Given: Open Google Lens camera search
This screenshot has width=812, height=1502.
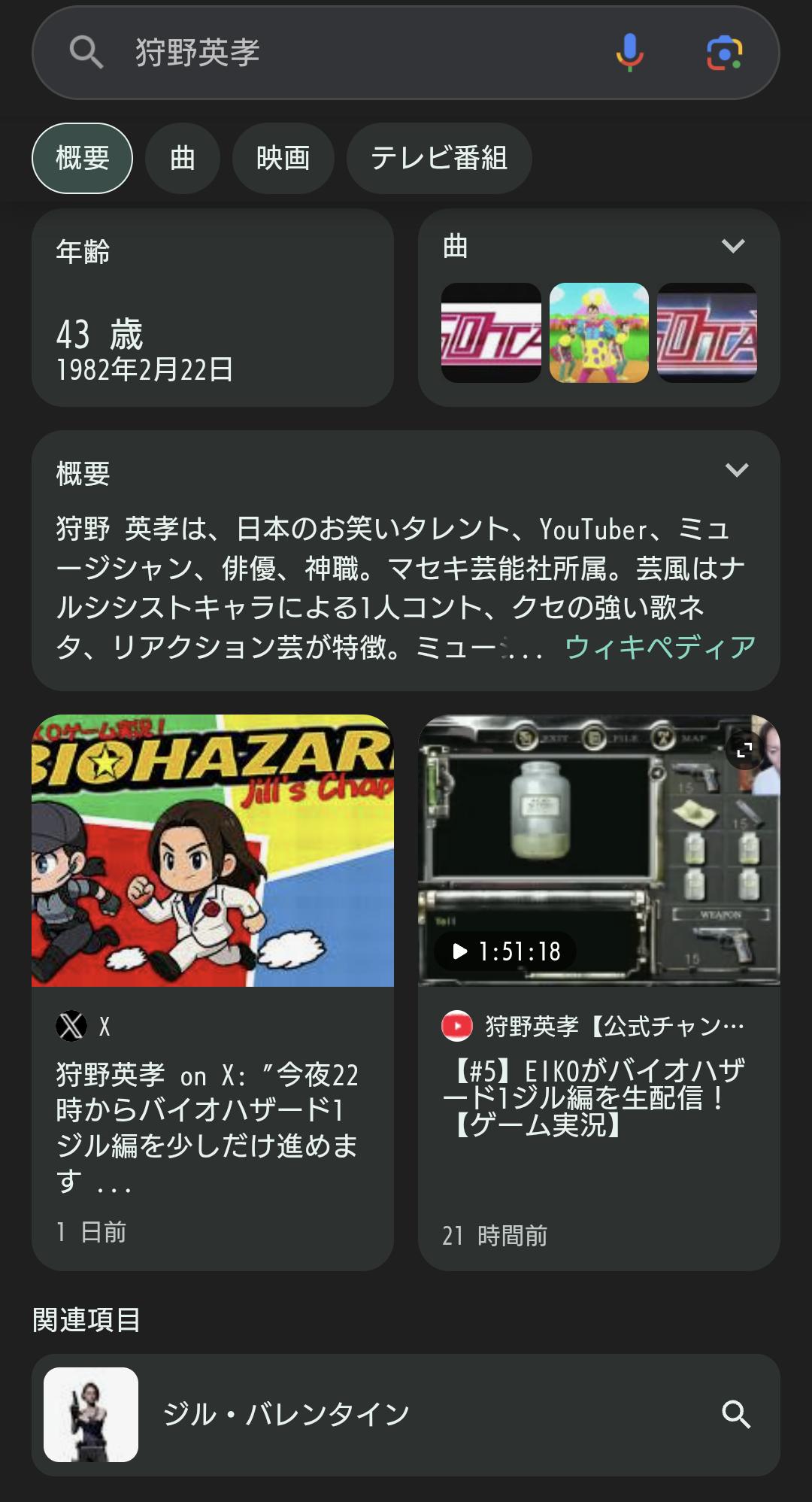Looking at the screenshot, I should (724, 53).
